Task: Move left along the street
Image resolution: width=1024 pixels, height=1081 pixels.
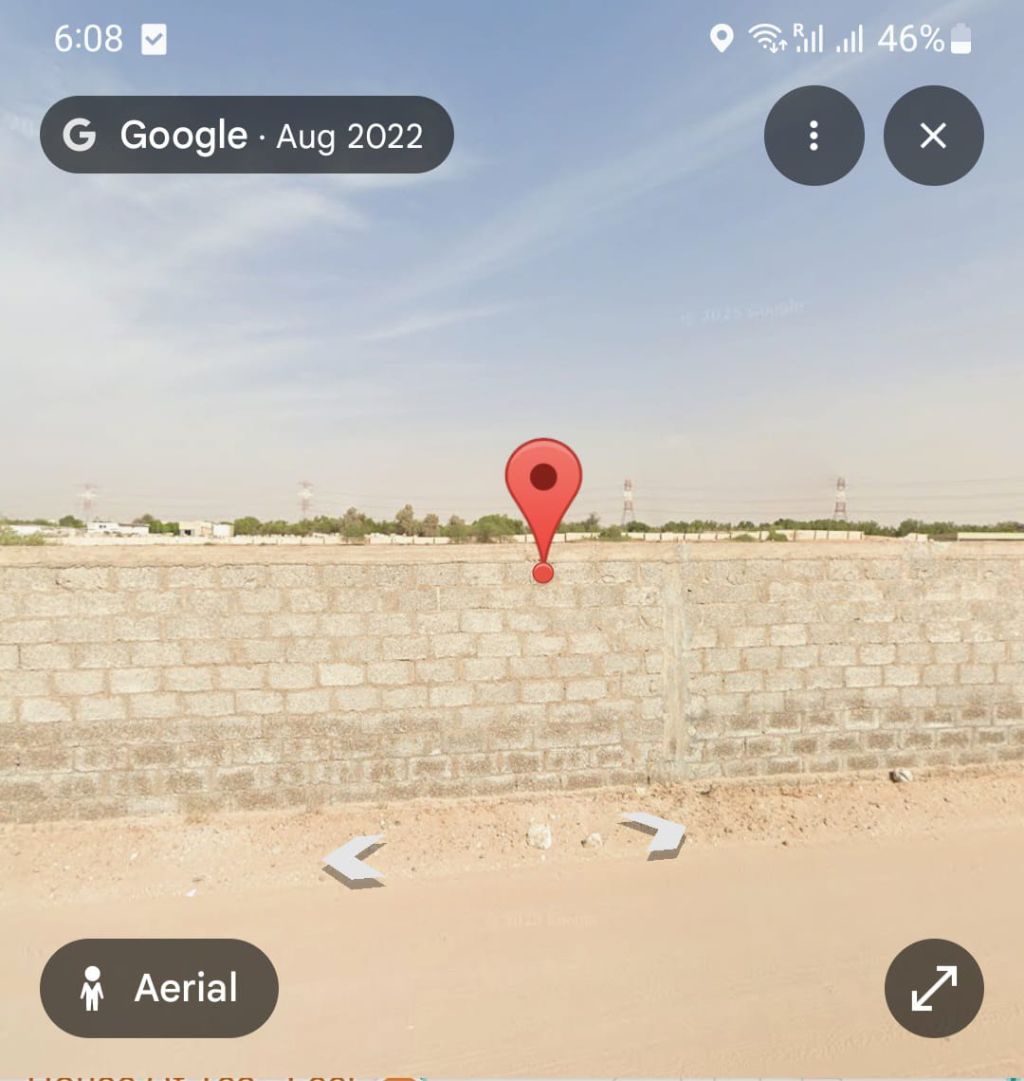Action: 355,860
